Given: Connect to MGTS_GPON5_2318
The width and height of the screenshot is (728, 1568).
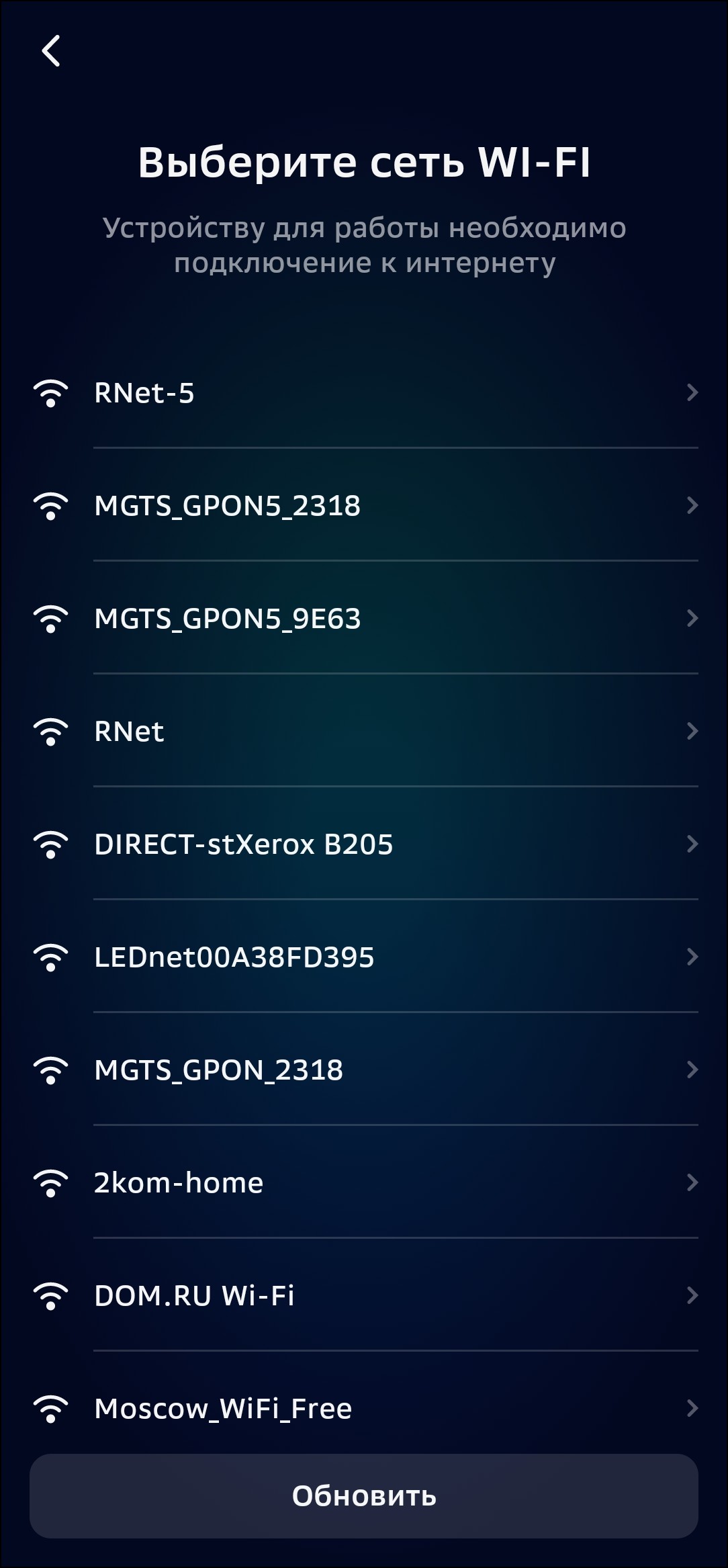Looking at the screenshot, I should click(x=363, y=506).
